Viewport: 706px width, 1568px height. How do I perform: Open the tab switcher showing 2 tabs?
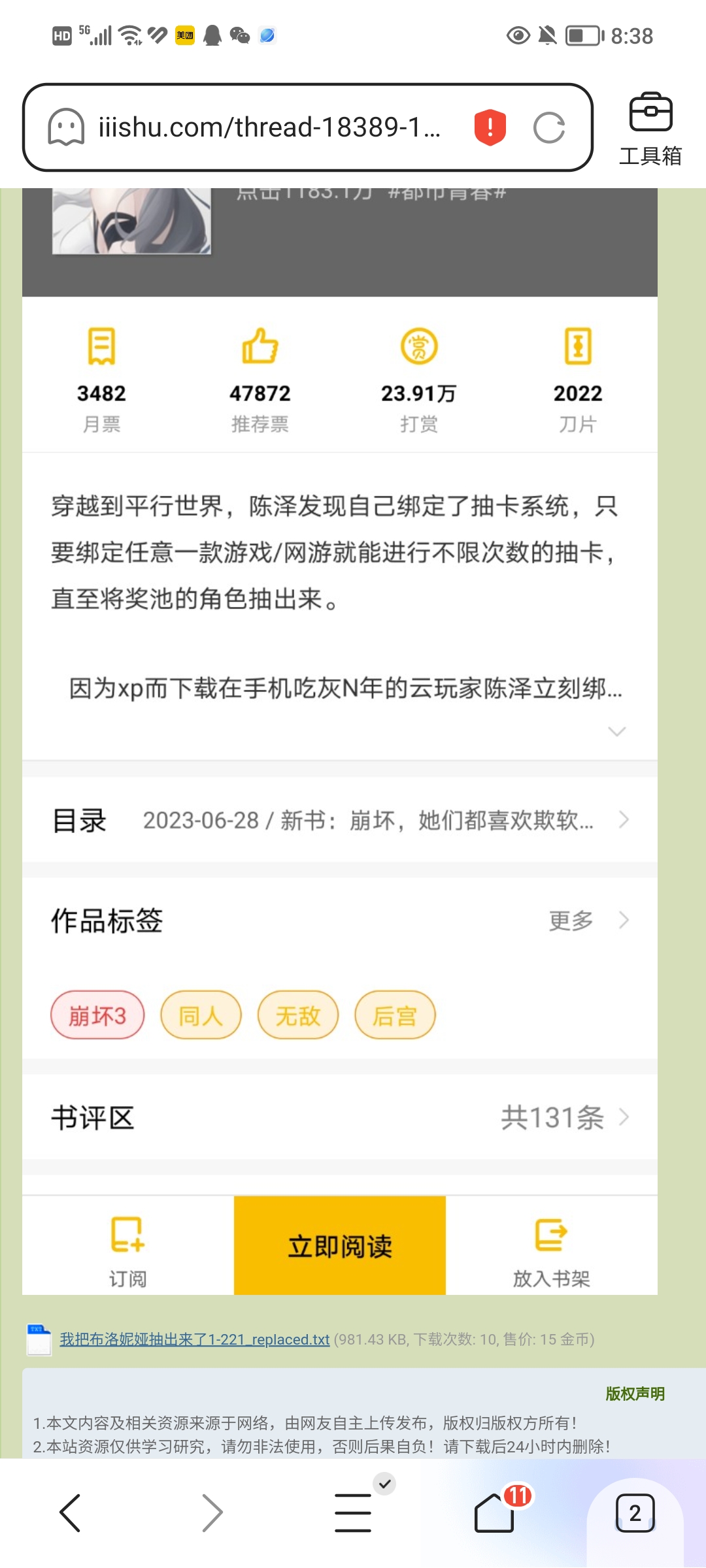coord(635,1512)
